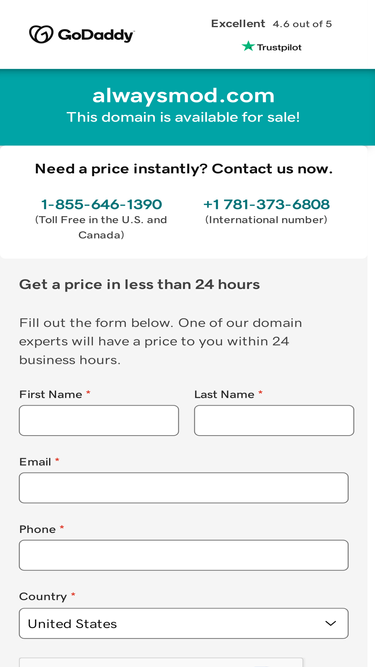Select the Phone input field
Viewport: 375px width, 667px height.
point(184,555)
